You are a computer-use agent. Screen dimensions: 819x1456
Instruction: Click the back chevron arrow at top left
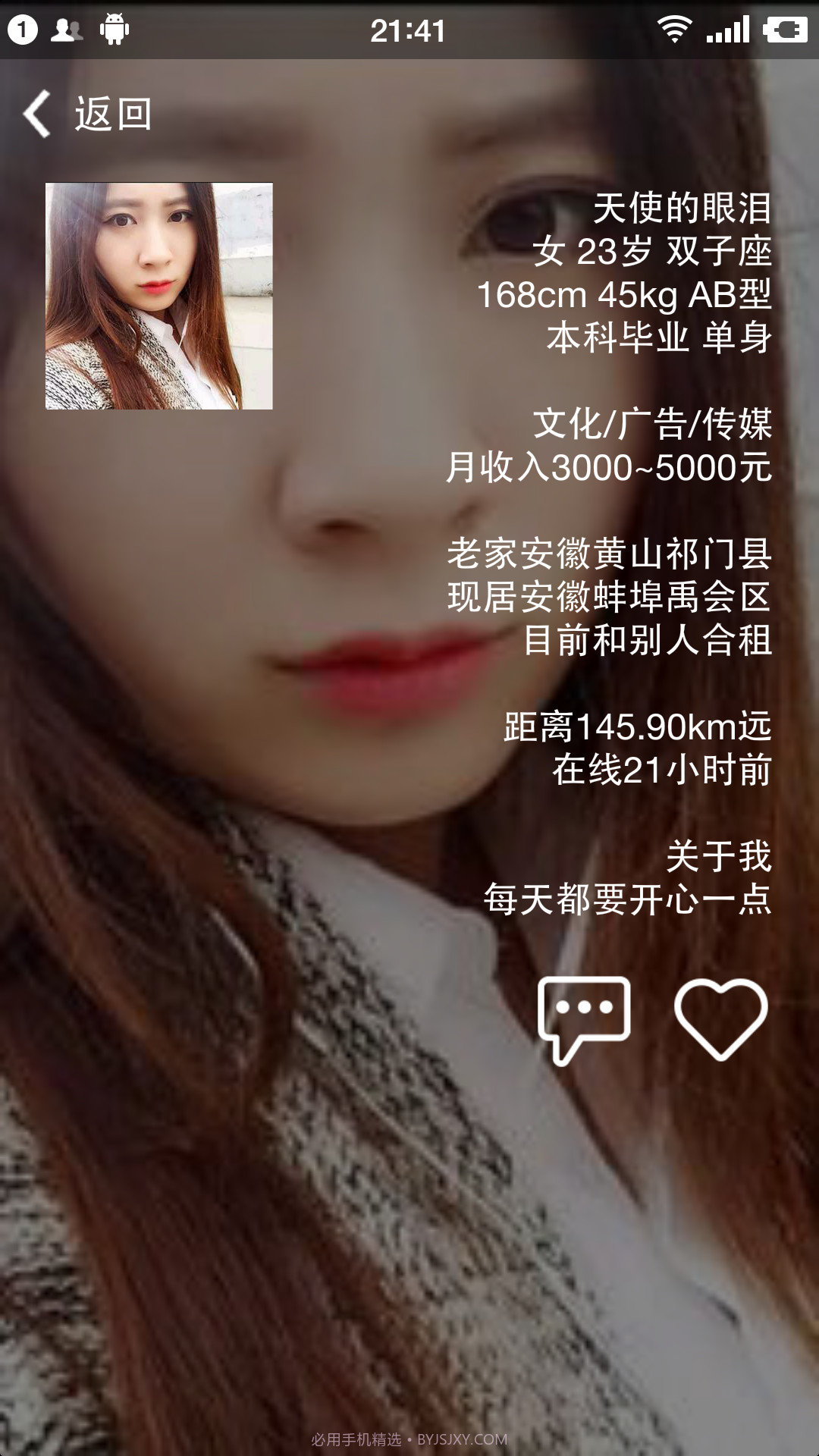point(37,112)
